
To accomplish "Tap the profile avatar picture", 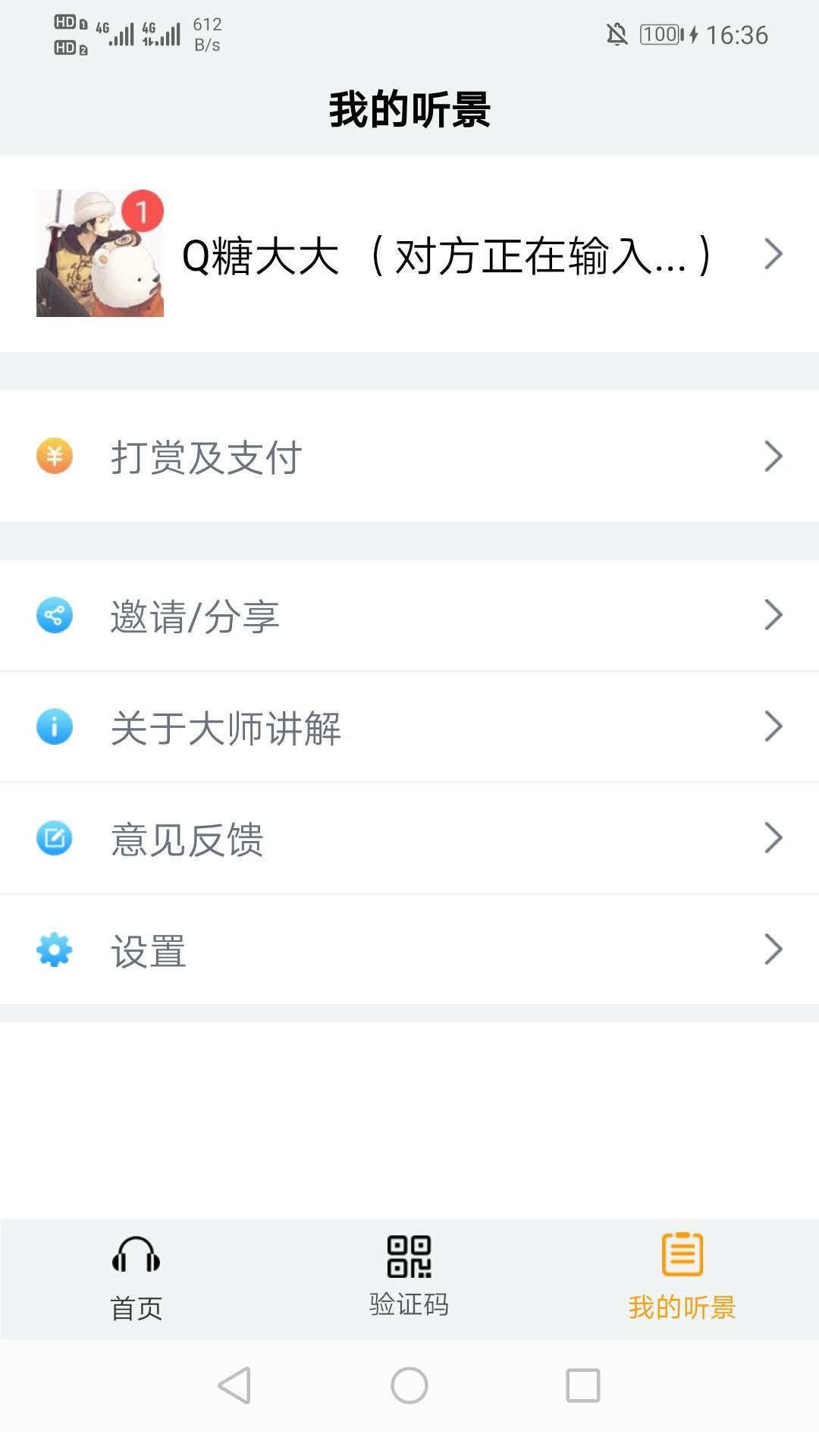I will point(101,253).
